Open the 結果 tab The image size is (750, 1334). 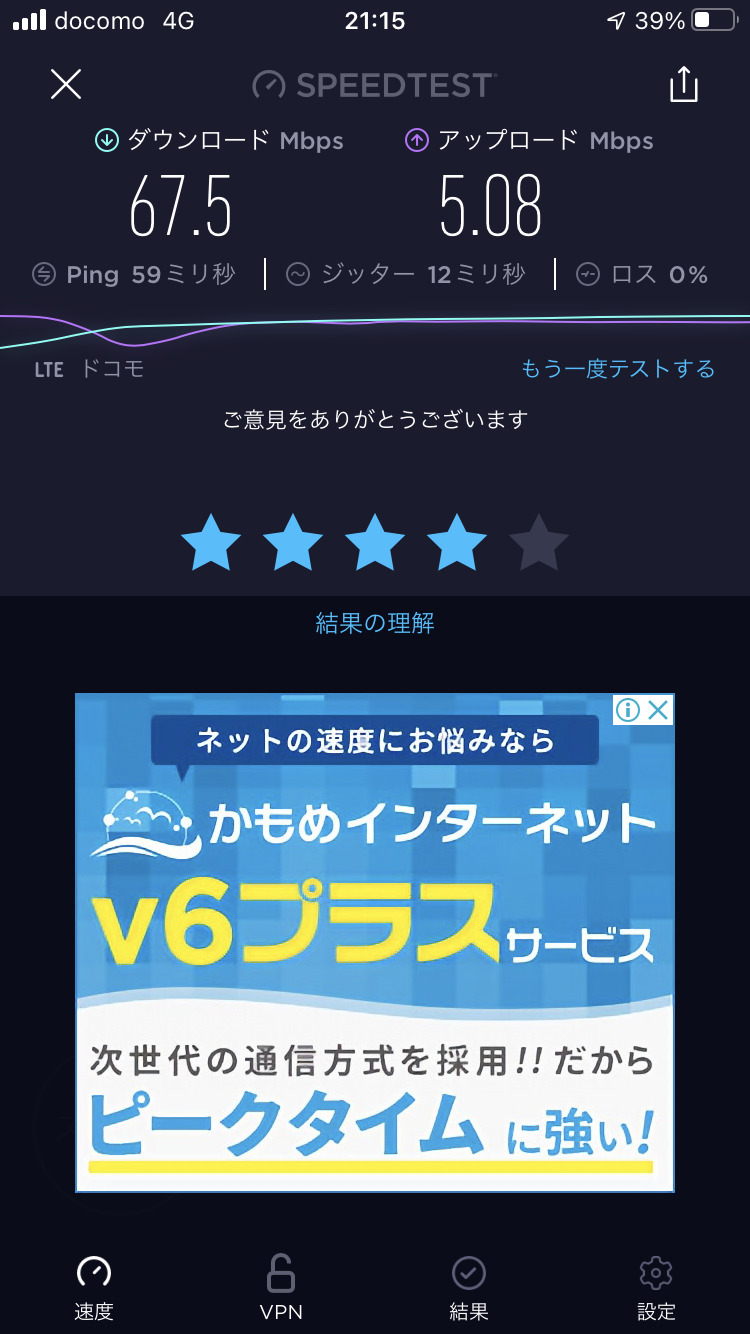pos(468,1287)
